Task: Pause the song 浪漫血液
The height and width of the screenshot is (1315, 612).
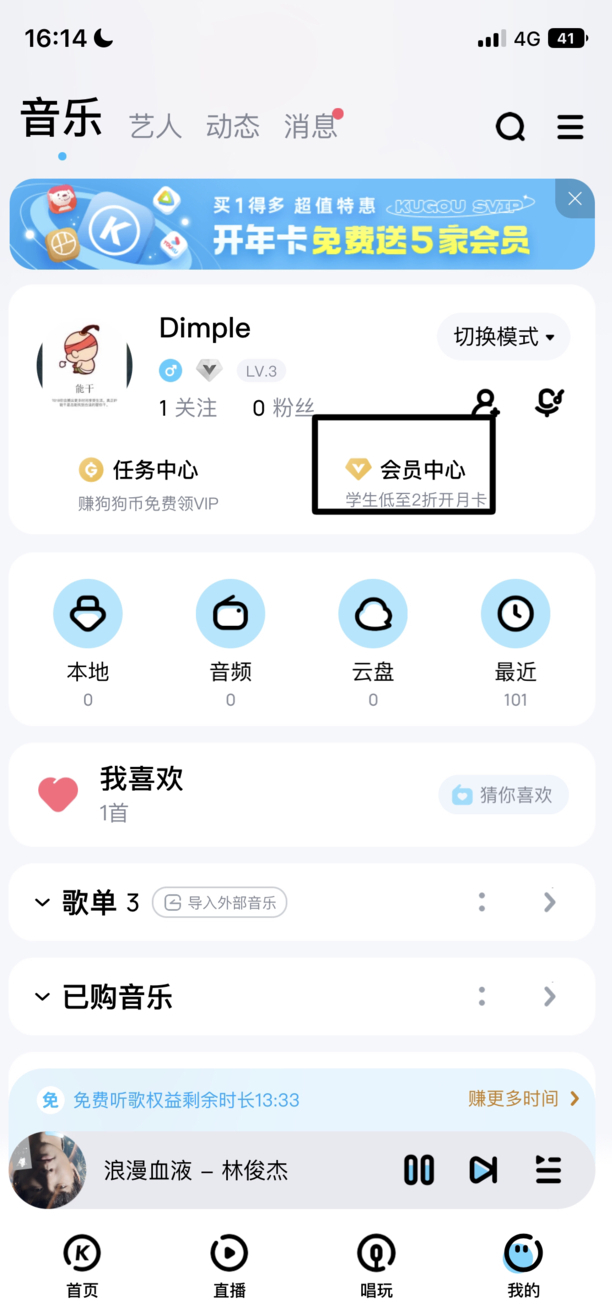Action: 419,1169
